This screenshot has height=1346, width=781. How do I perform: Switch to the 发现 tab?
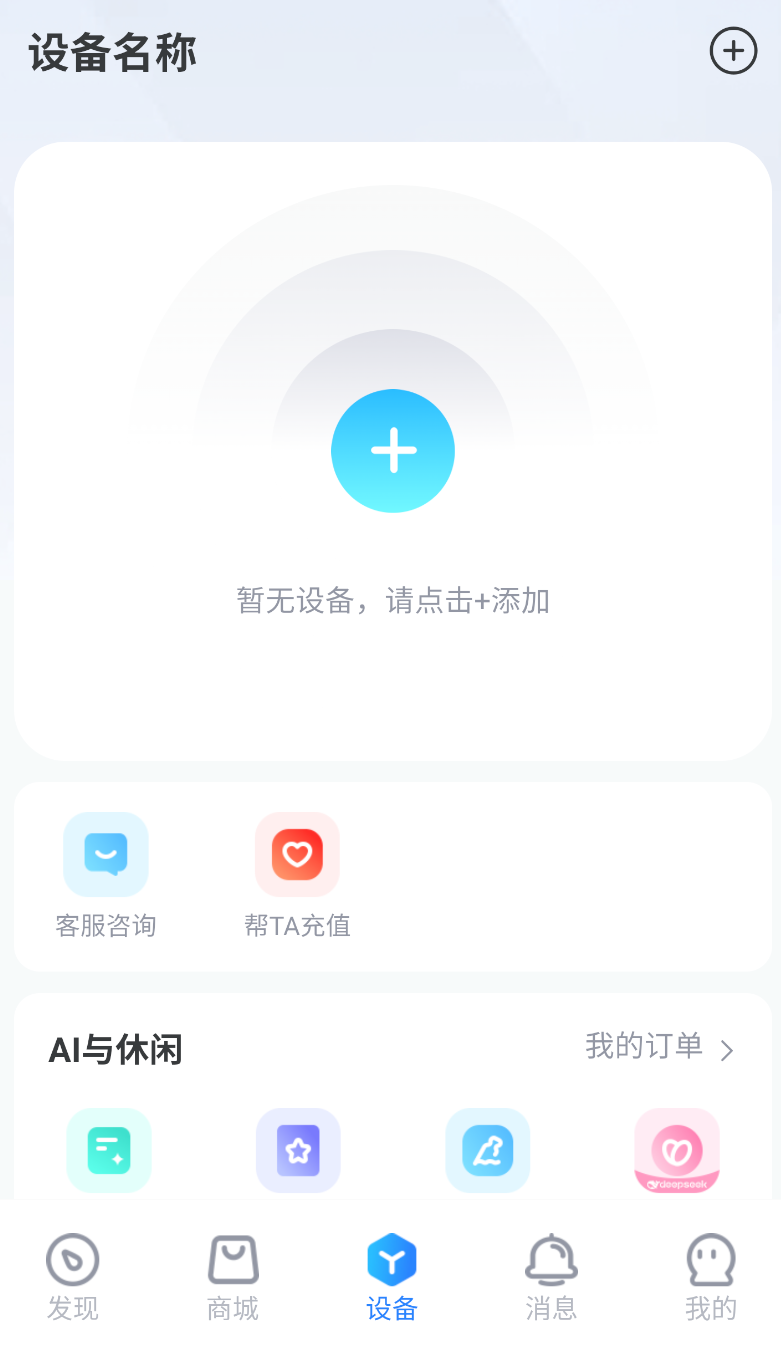[x=72, y=1275]
